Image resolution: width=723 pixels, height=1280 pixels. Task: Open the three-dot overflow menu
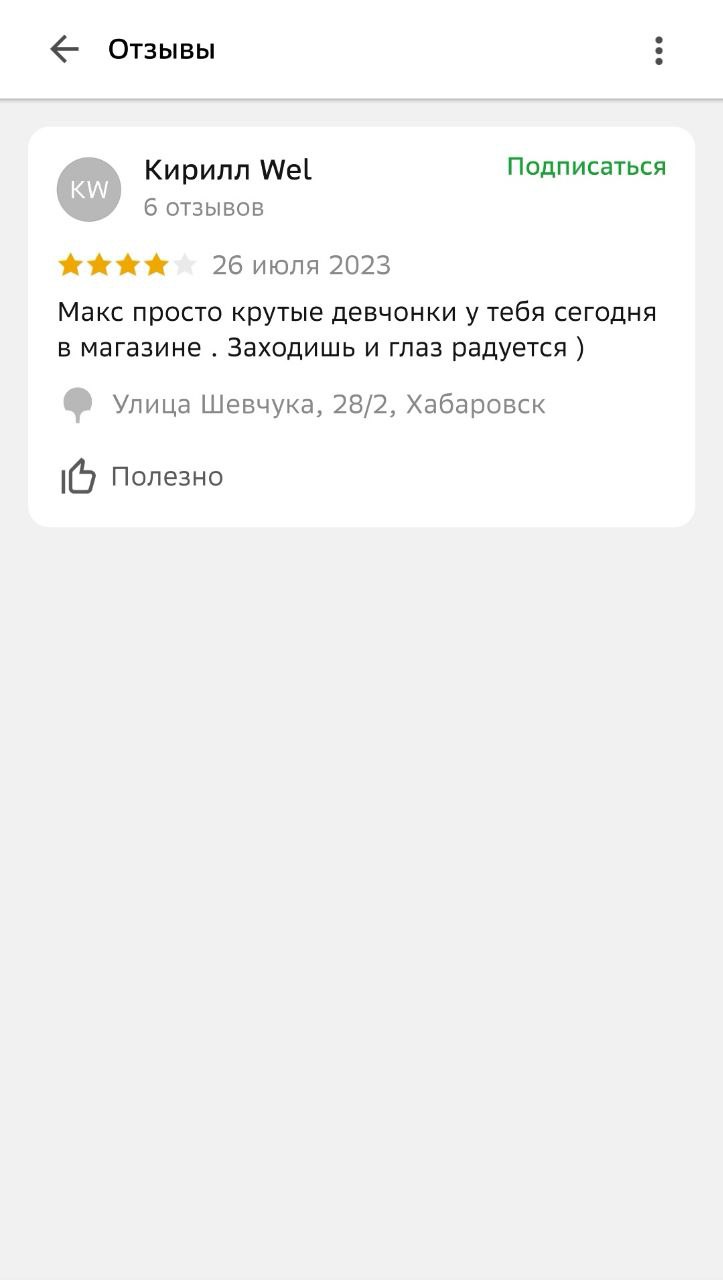[x=658, y=50]
